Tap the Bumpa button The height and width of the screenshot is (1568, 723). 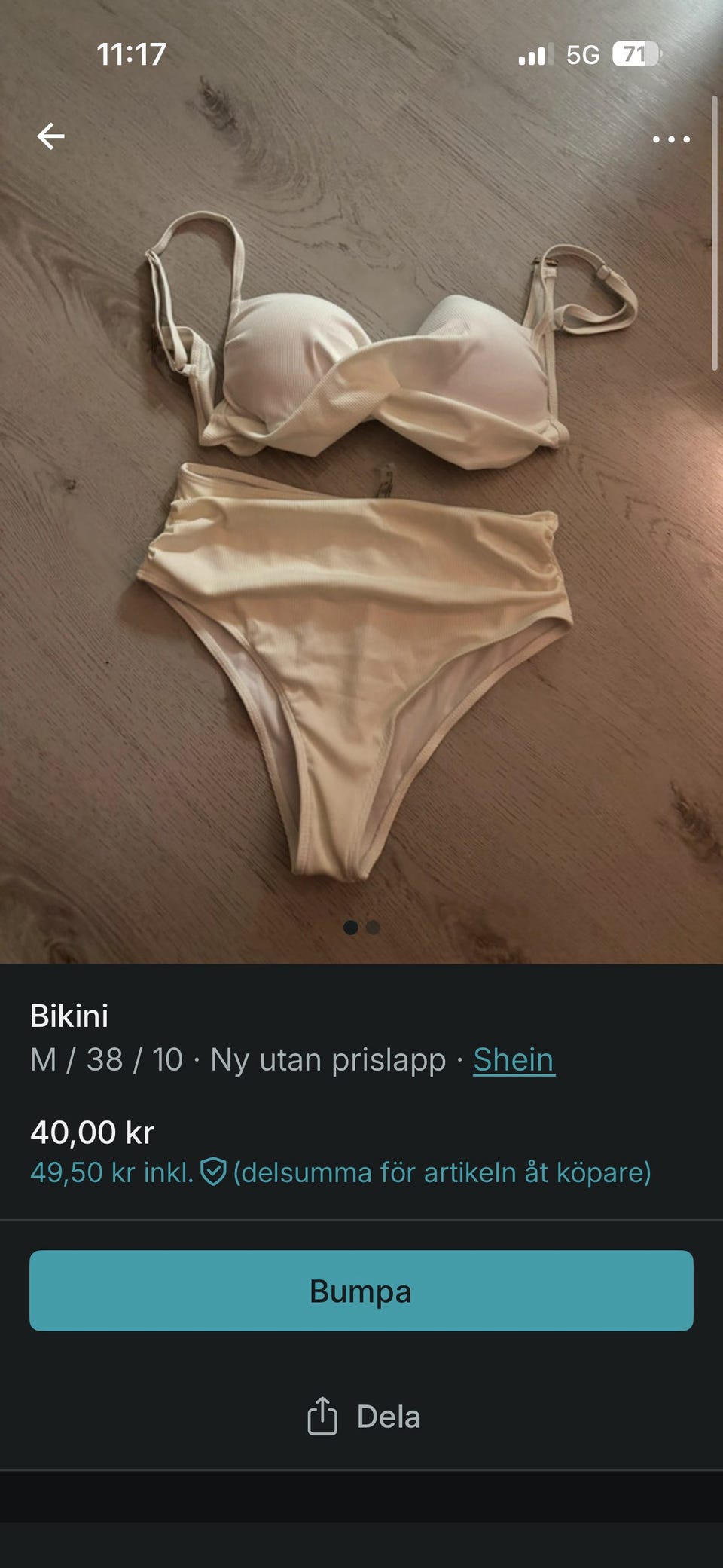[361, 1291]
